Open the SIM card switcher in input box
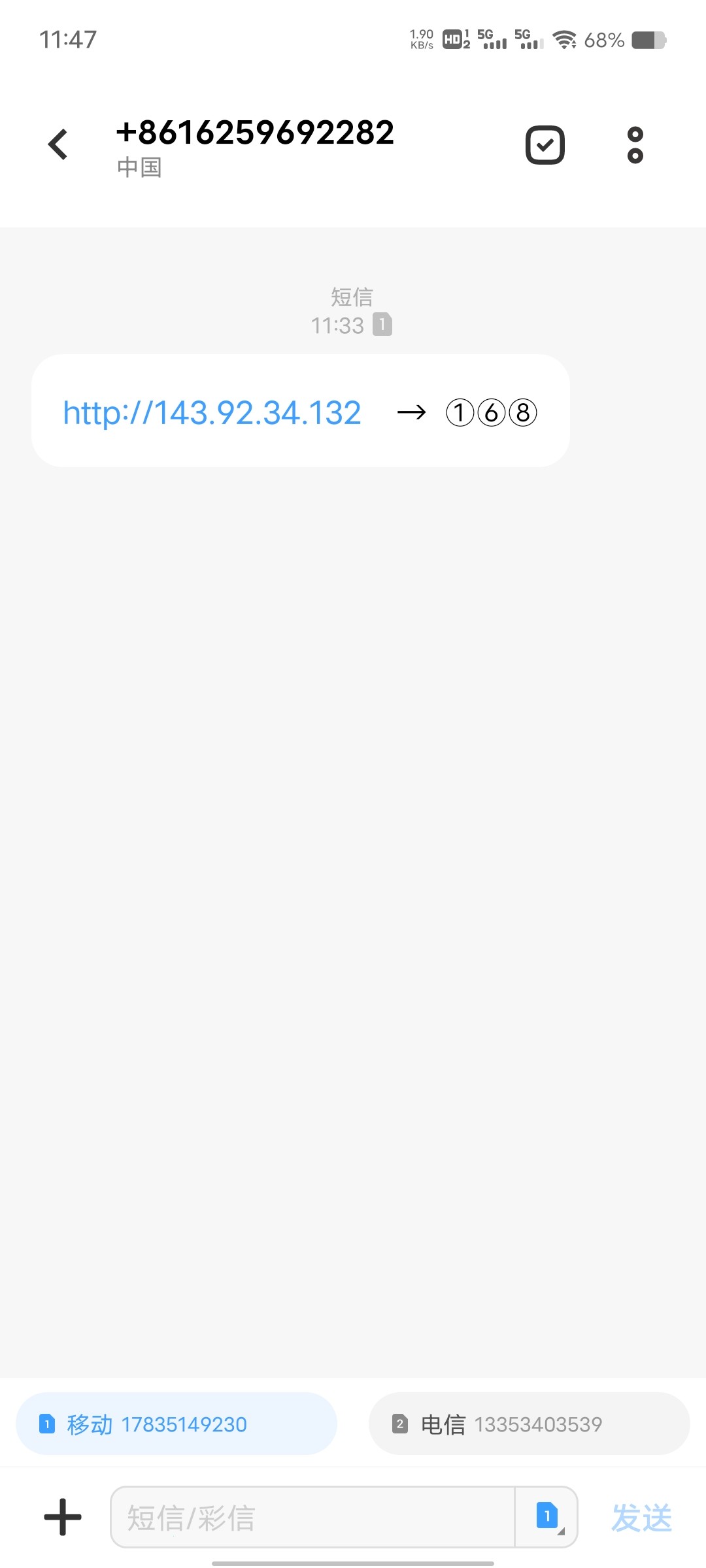 tap(548, 1516)
